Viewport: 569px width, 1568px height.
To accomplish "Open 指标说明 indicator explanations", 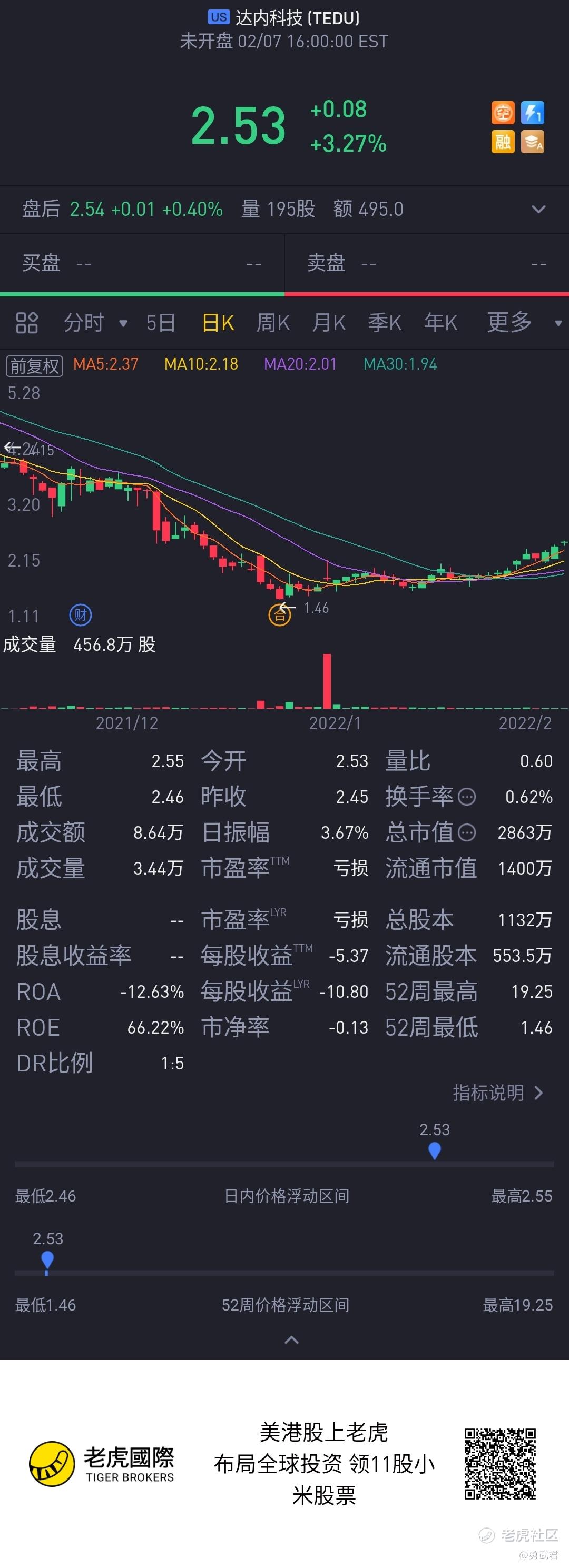I will click(497, 1093).
